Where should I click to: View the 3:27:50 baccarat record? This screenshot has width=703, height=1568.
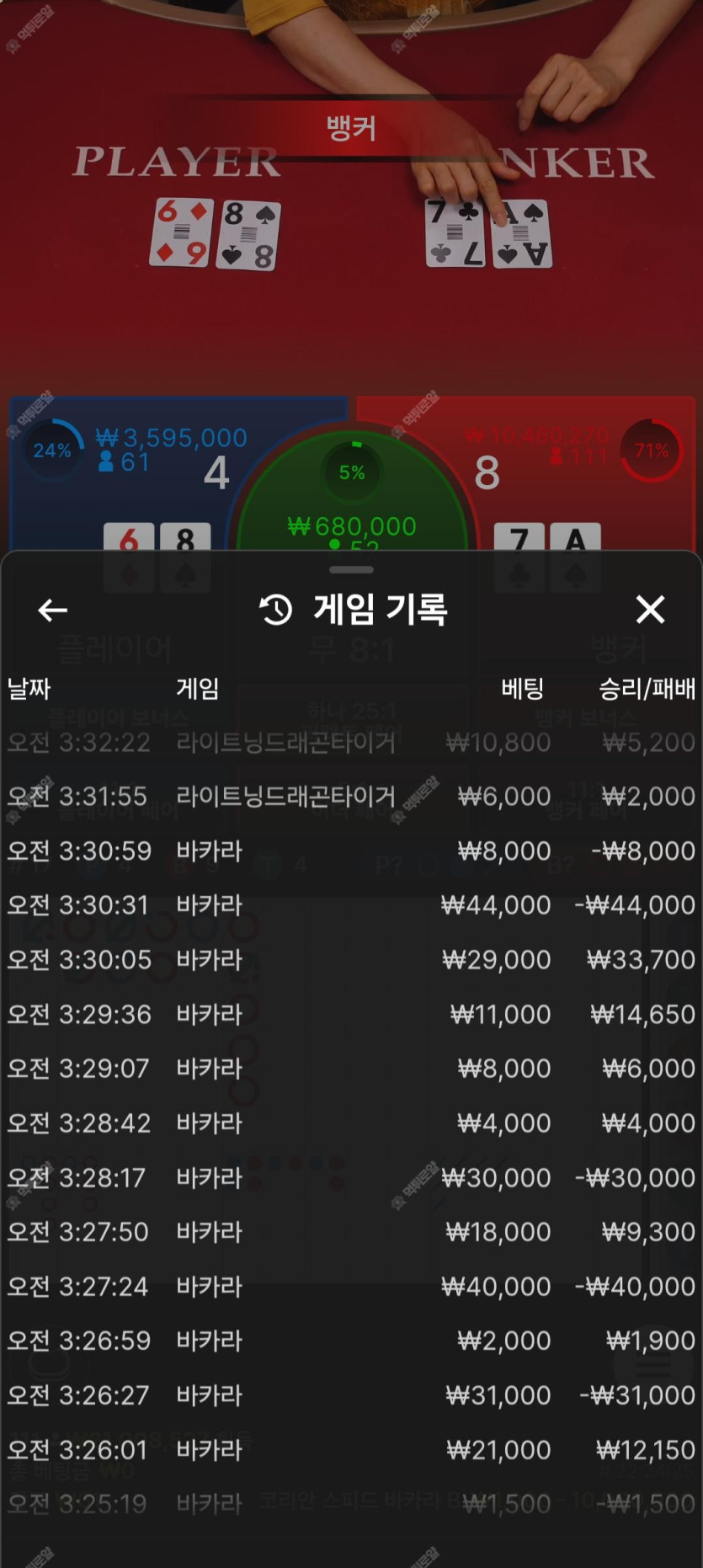351,1232
